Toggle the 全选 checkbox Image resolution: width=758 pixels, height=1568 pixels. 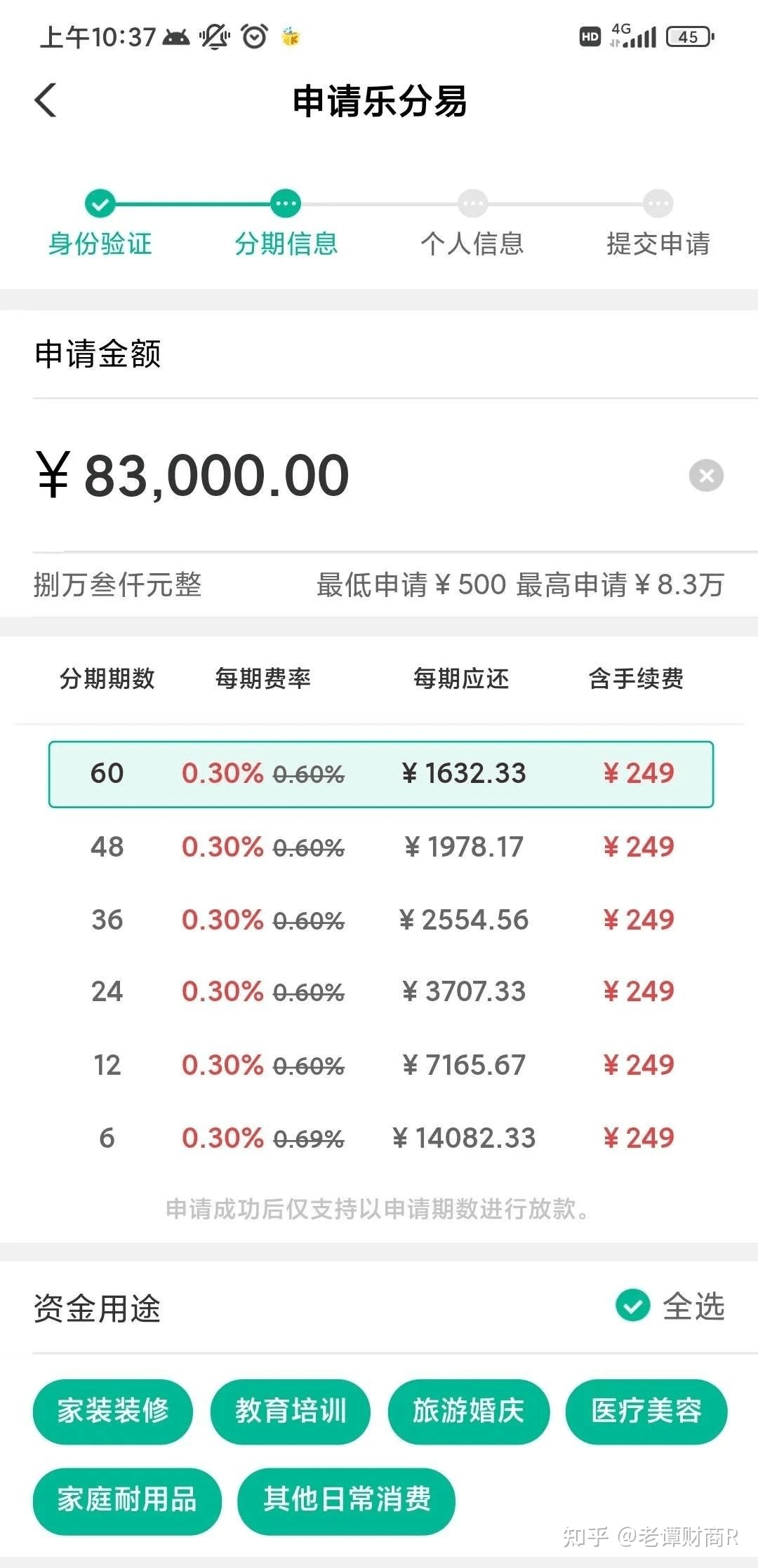click(633, 1306)
